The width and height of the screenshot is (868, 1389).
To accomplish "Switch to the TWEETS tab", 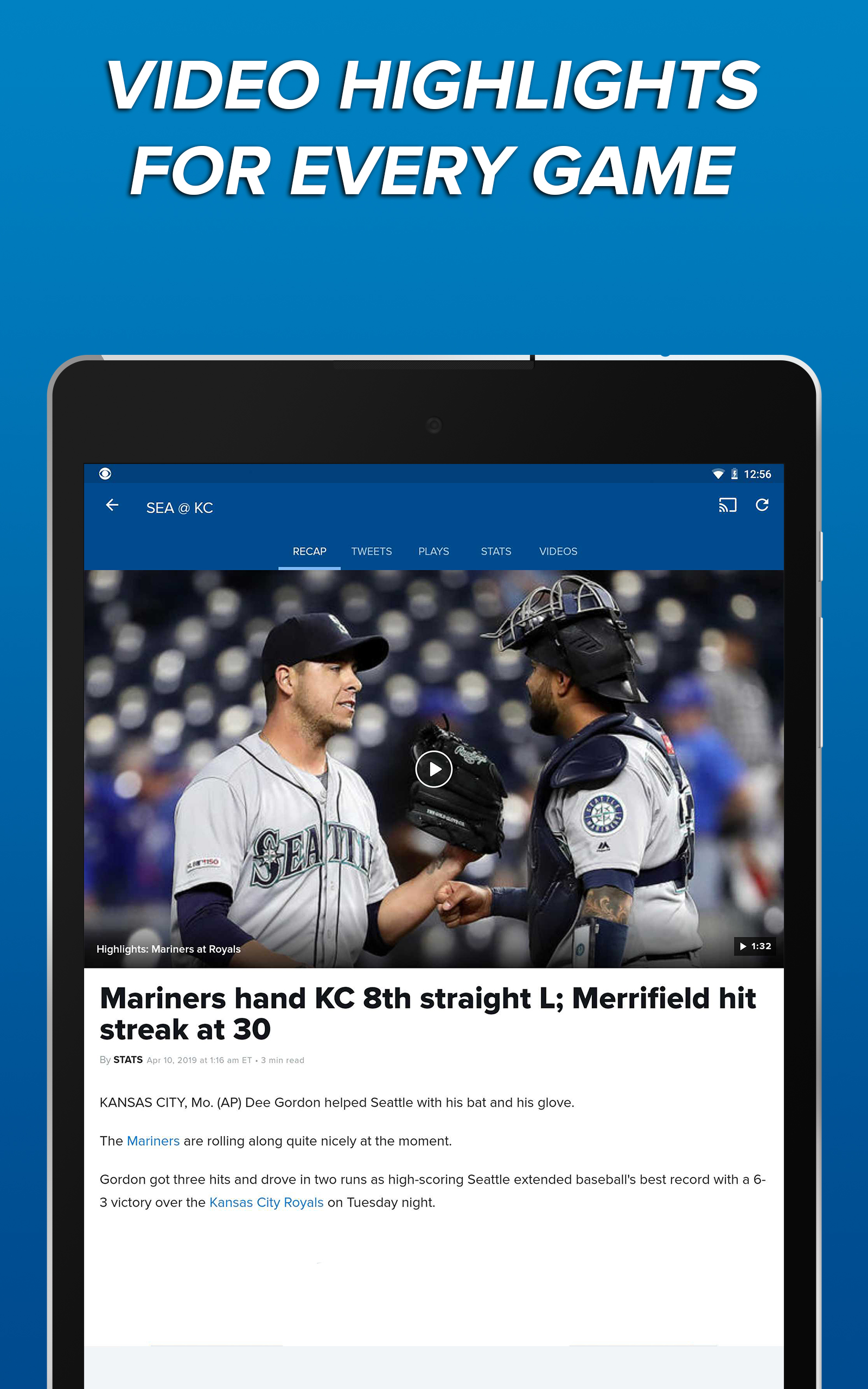I will coord(372,551).
